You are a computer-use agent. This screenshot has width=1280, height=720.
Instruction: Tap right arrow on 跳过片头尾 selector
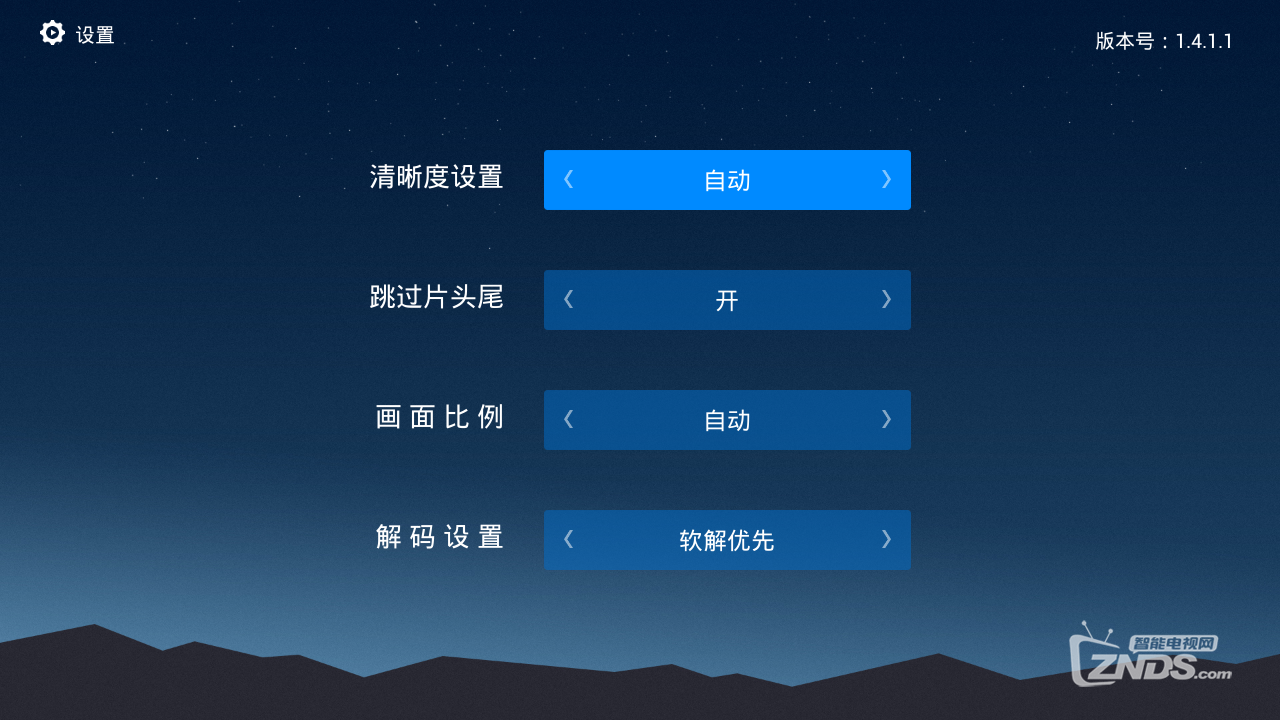(886, 299)
